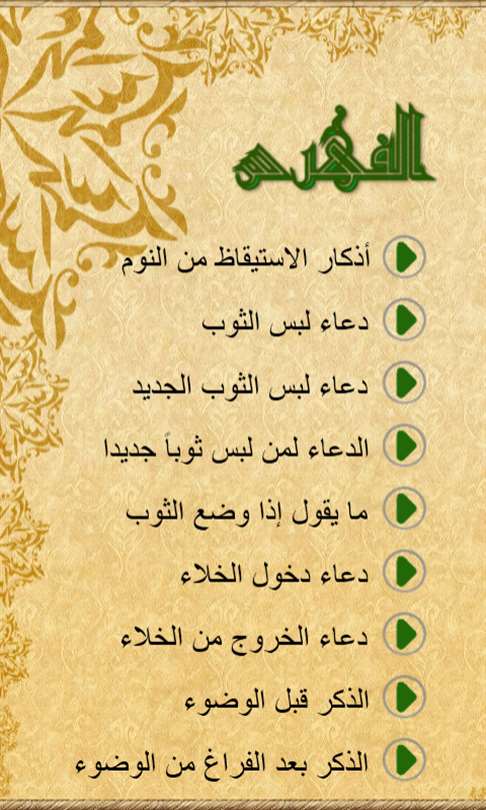The image size is (486, 810).
Task: Open دعاء الخروج من الخلاء
Action: pos(273,634)
